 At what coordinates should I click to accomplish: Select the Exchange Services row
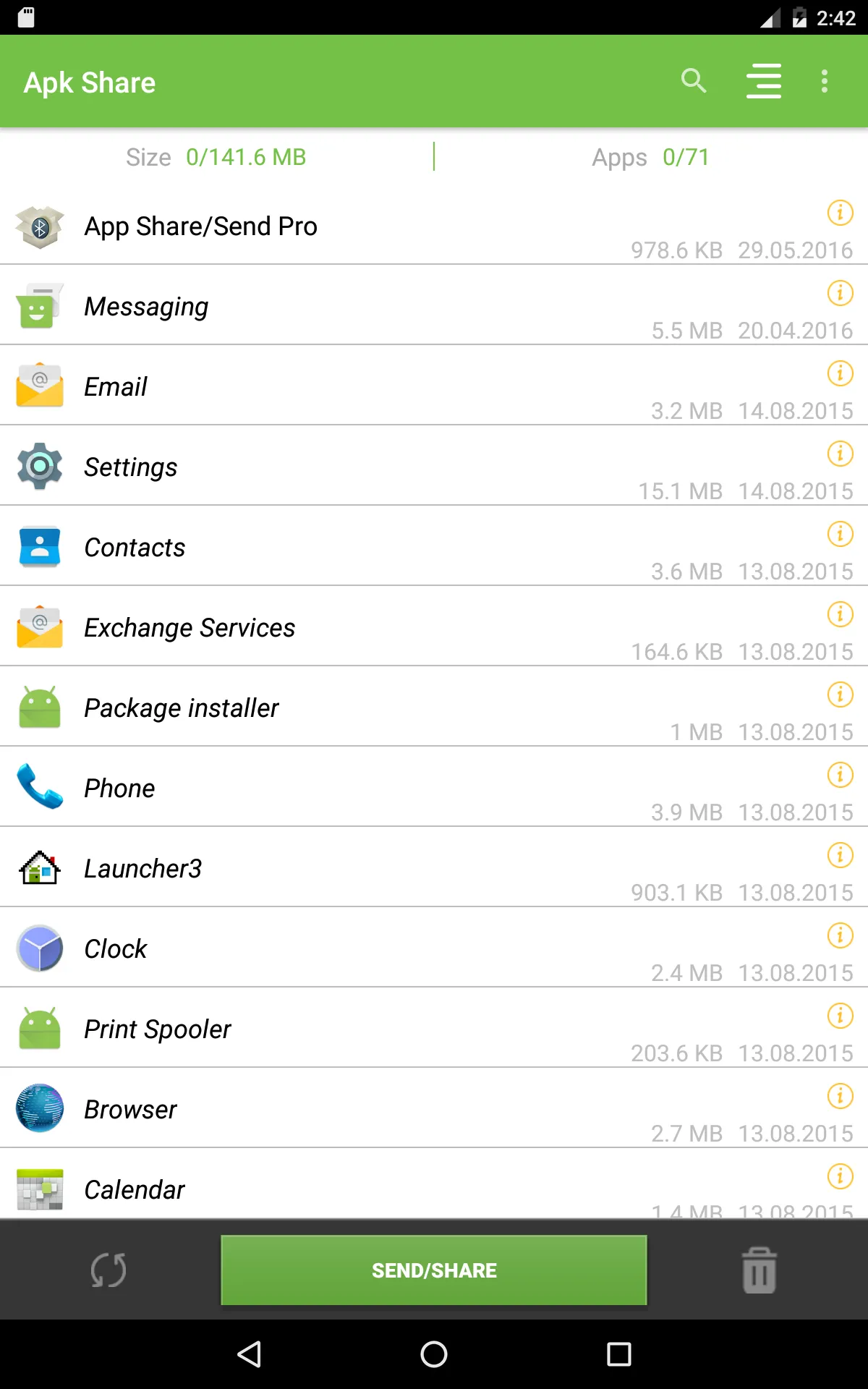click(362, 628)
